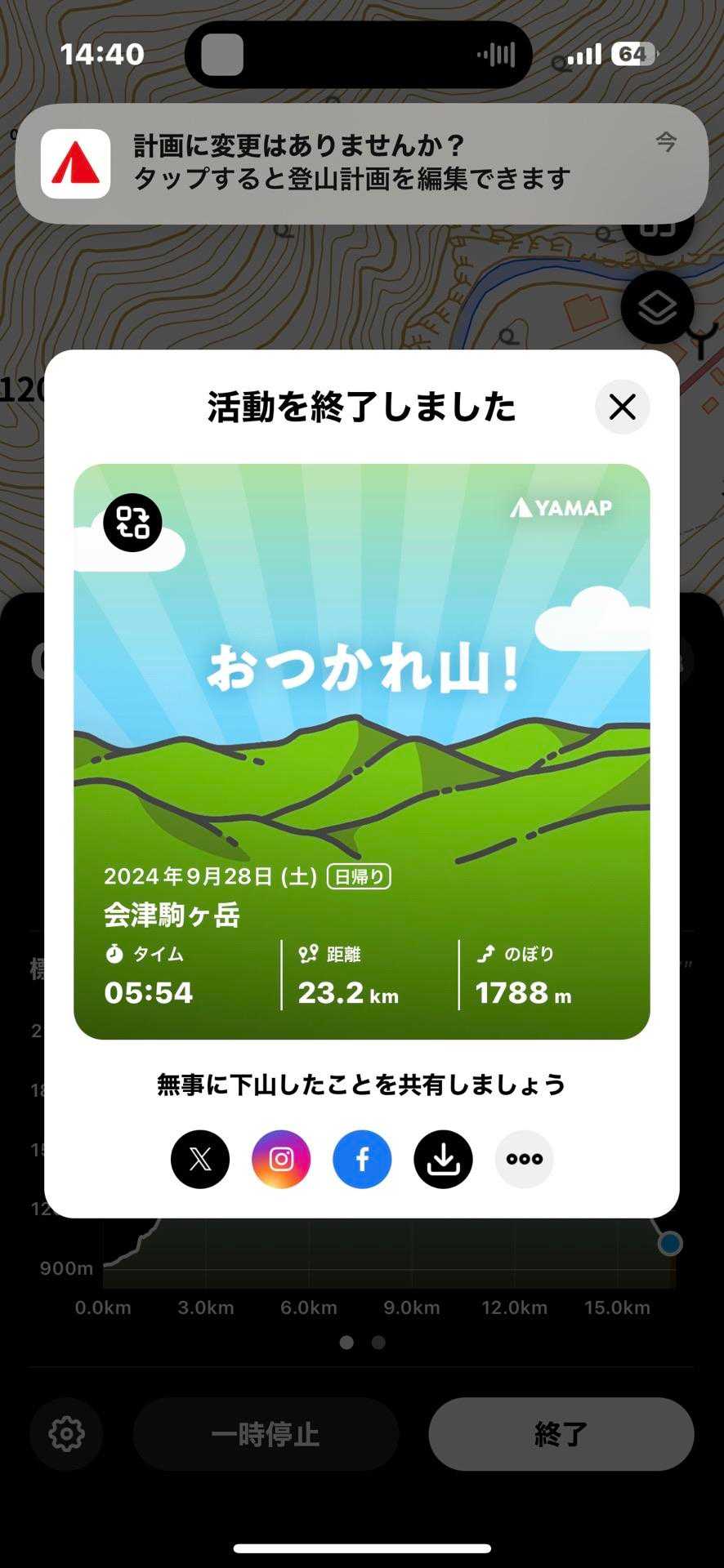Share the hike on Facebook
The image size is (724, 1568).
(x=362, y=1159)
